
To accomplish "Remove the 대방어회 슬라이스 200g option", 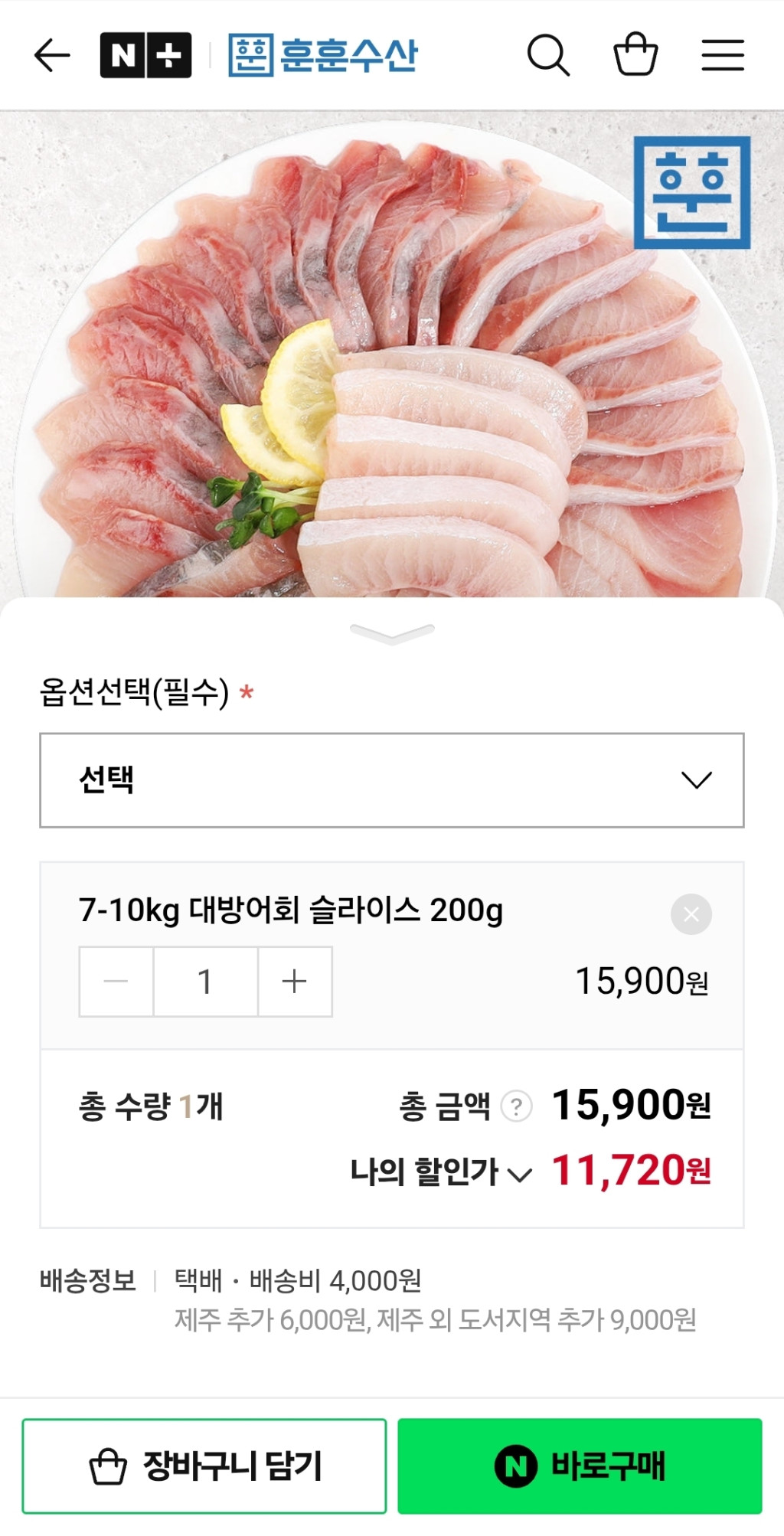I will click(691, 914).
